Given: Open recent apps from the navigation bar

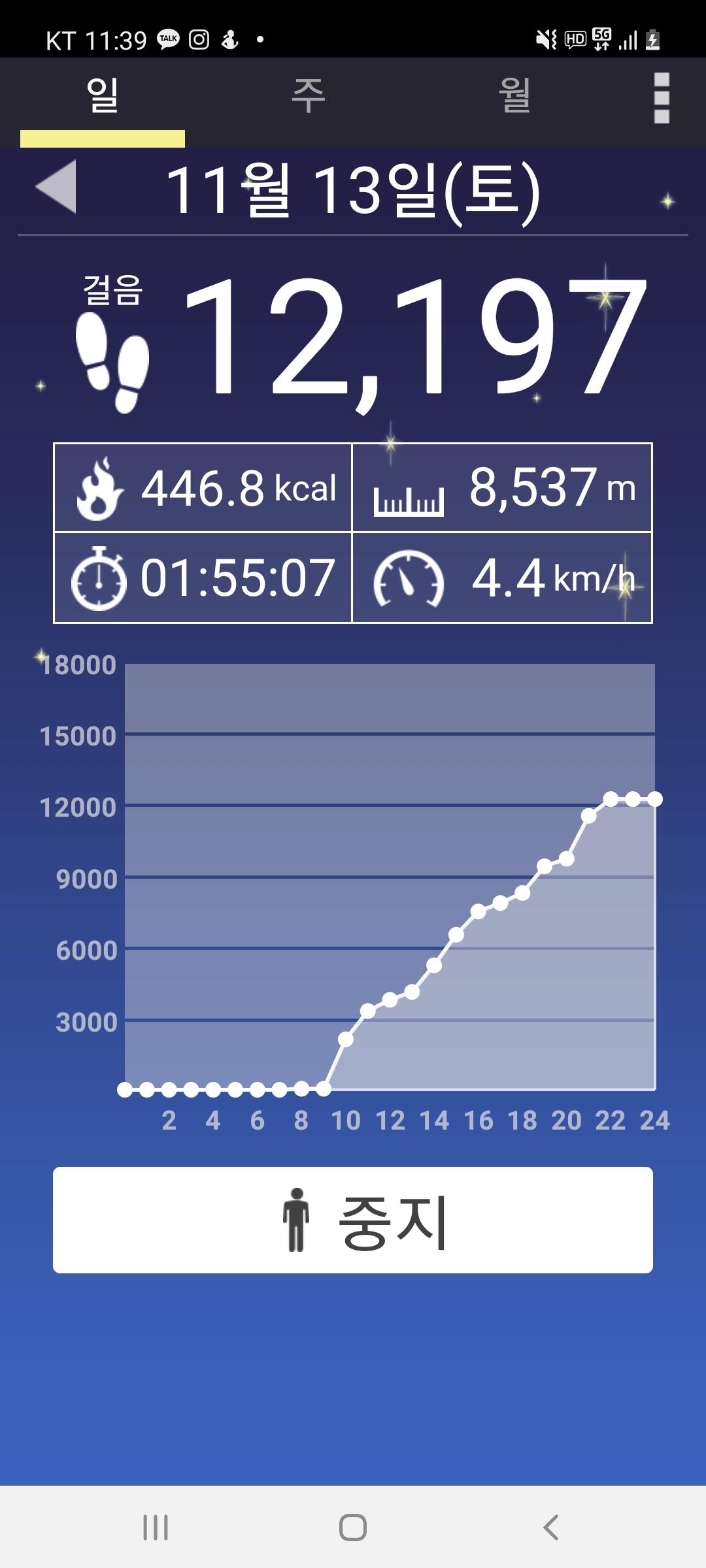Looking at the screenshot, I should click(156, 1527).
